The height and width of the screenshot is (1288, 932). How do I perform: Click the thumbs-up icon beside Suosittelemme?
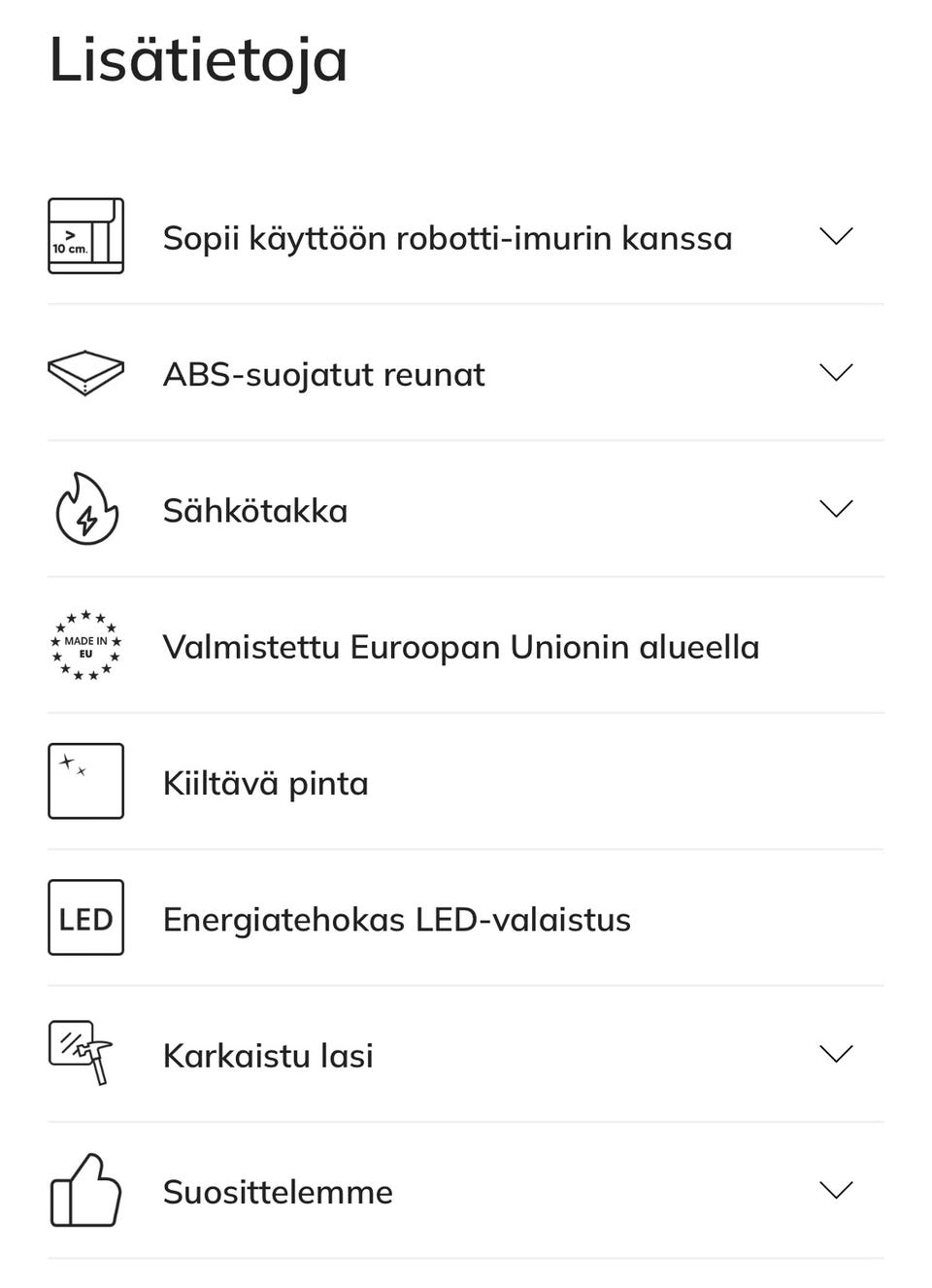pos(85,1191)
